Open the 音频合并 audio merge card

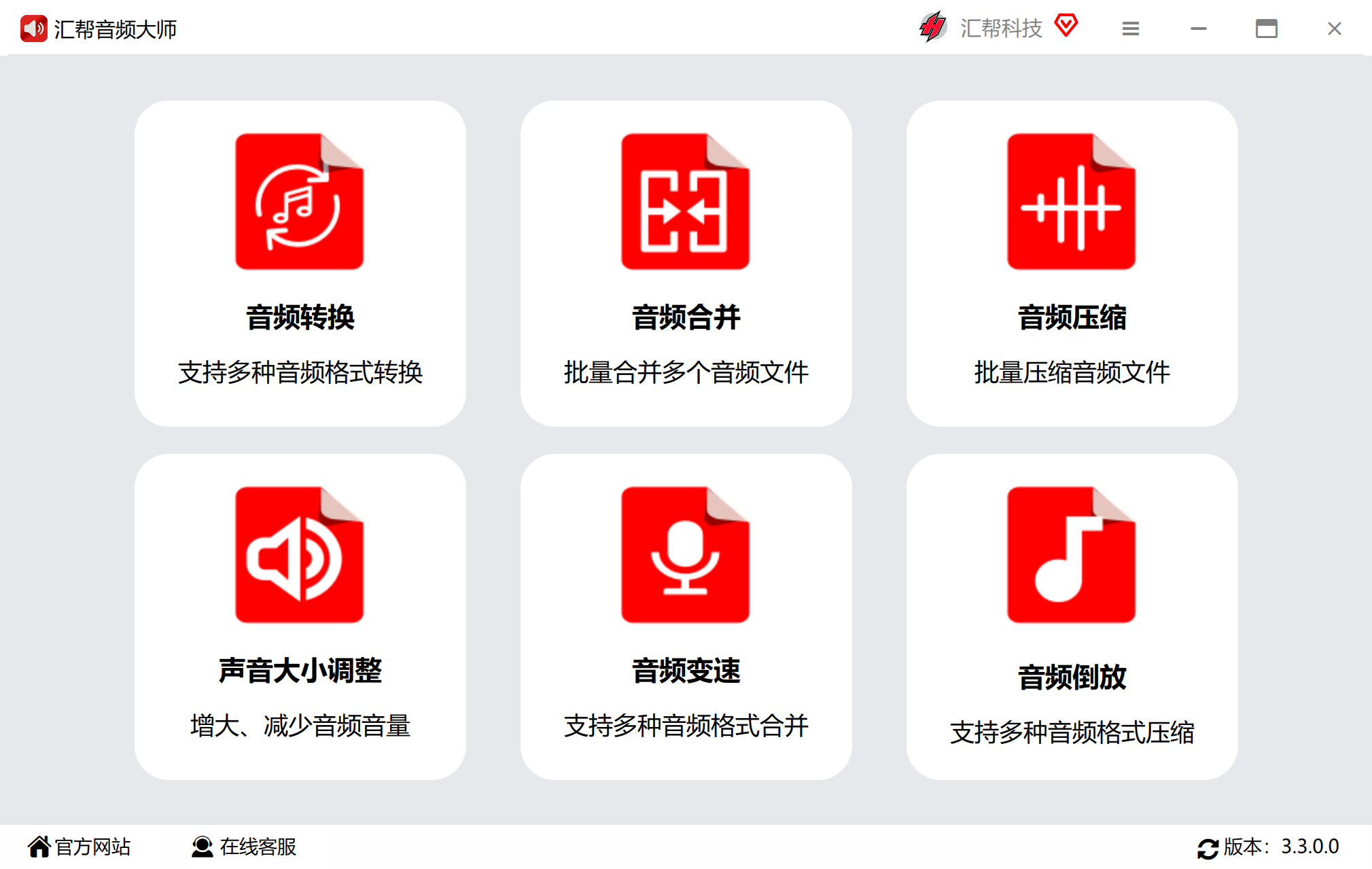pos(686,263)
